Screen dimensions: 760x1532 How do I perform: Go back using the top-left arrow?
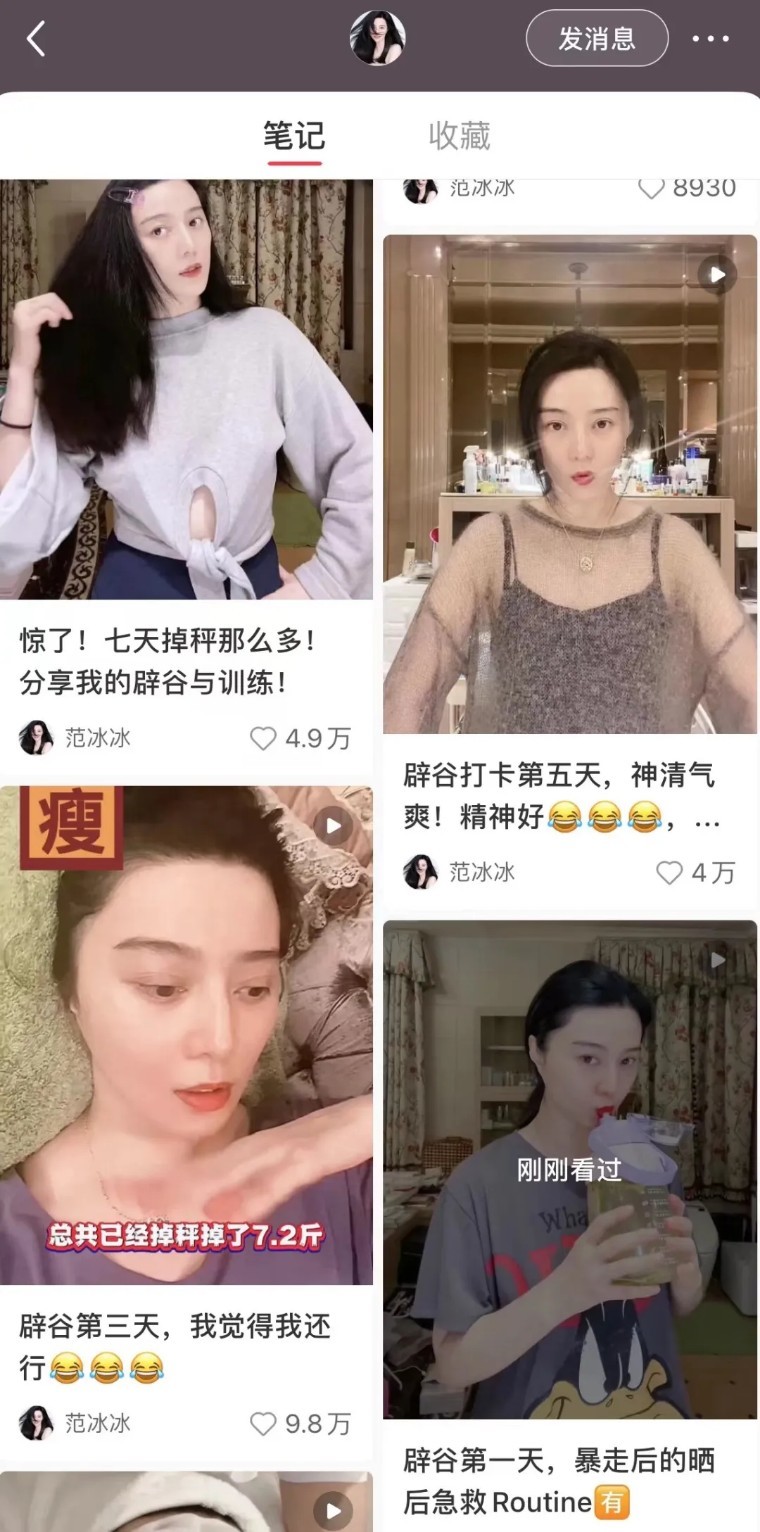pos(37,39)
